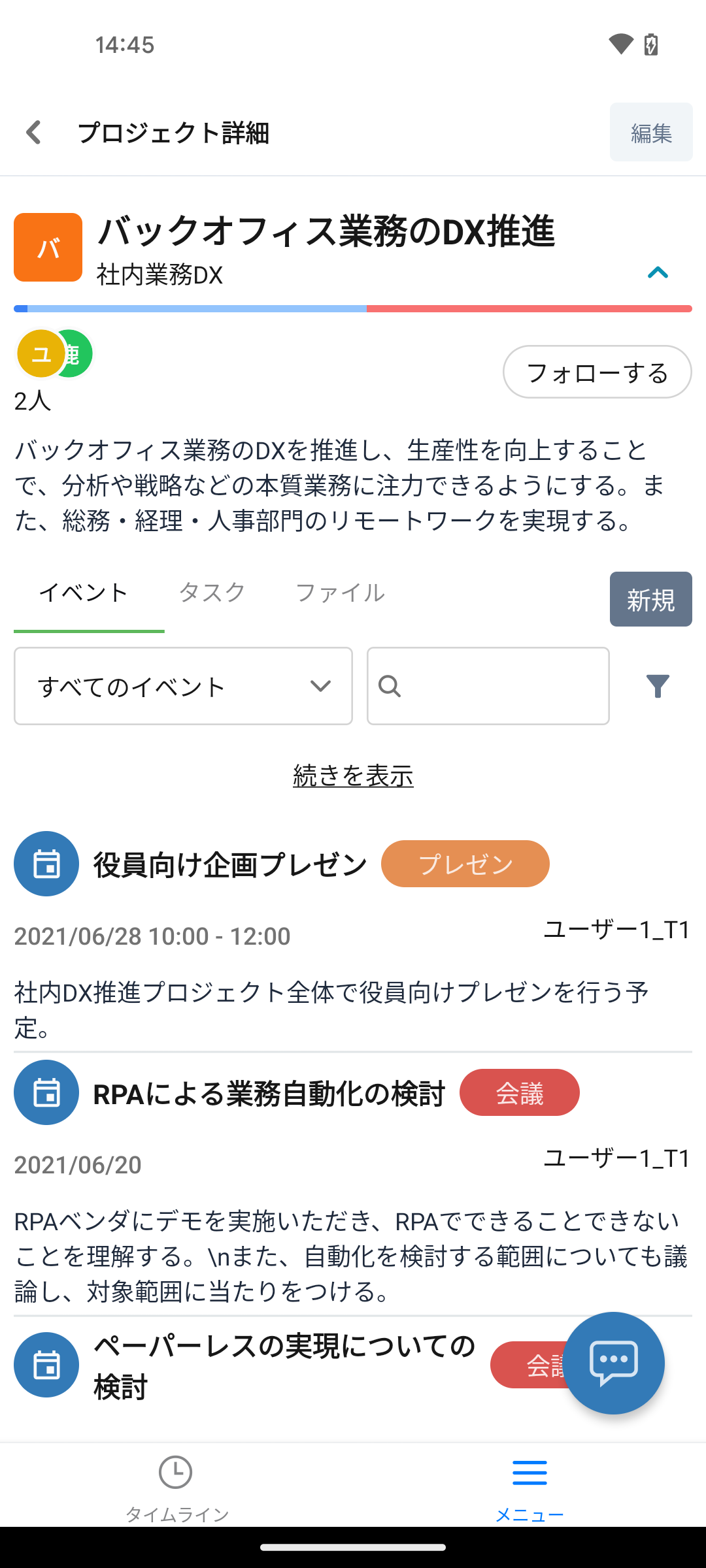706x1568 pixels.
Task: Open the すべてのイベント dropdown
Action: pos(183,686)
